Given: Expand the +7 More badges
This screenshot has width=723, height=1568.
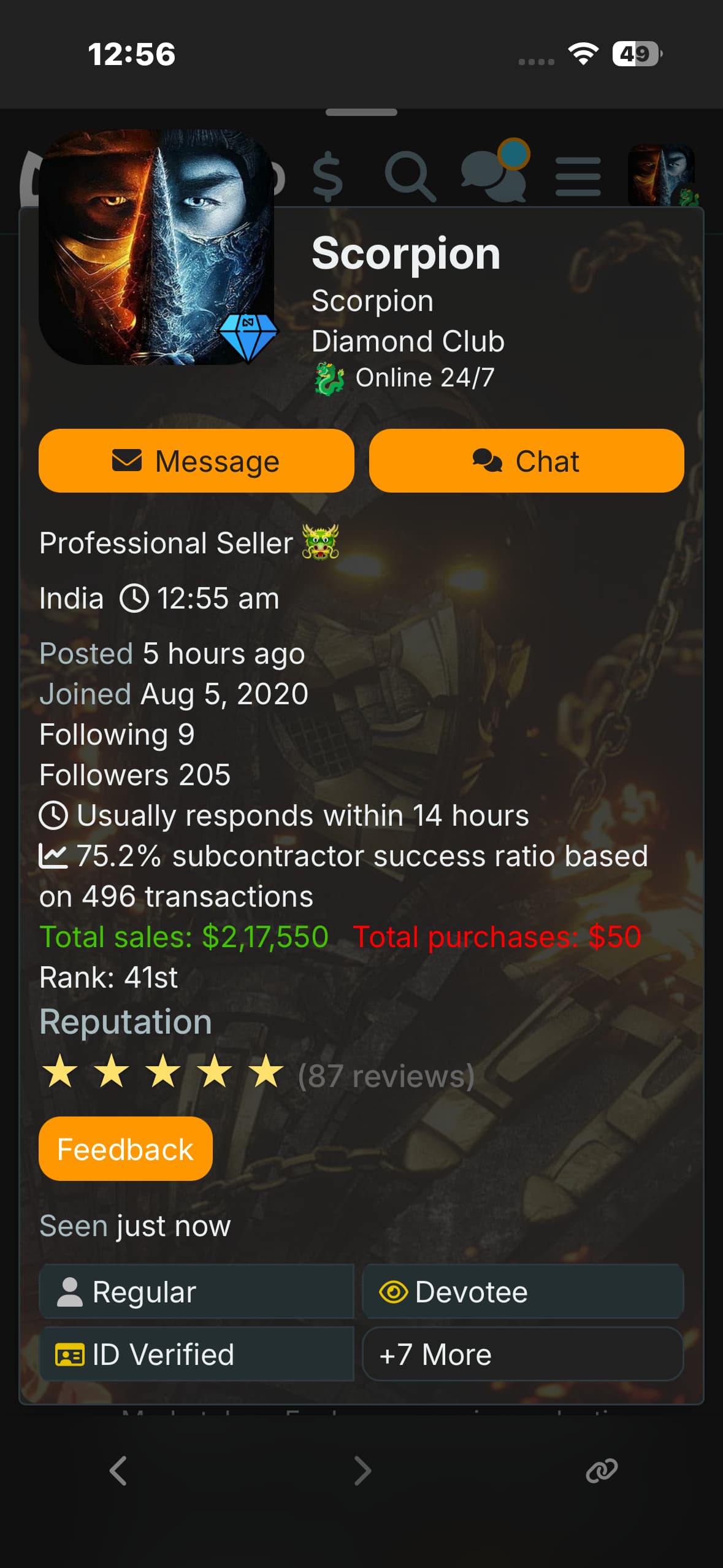Looking at the screenshot, I should tap(522, 1354).
